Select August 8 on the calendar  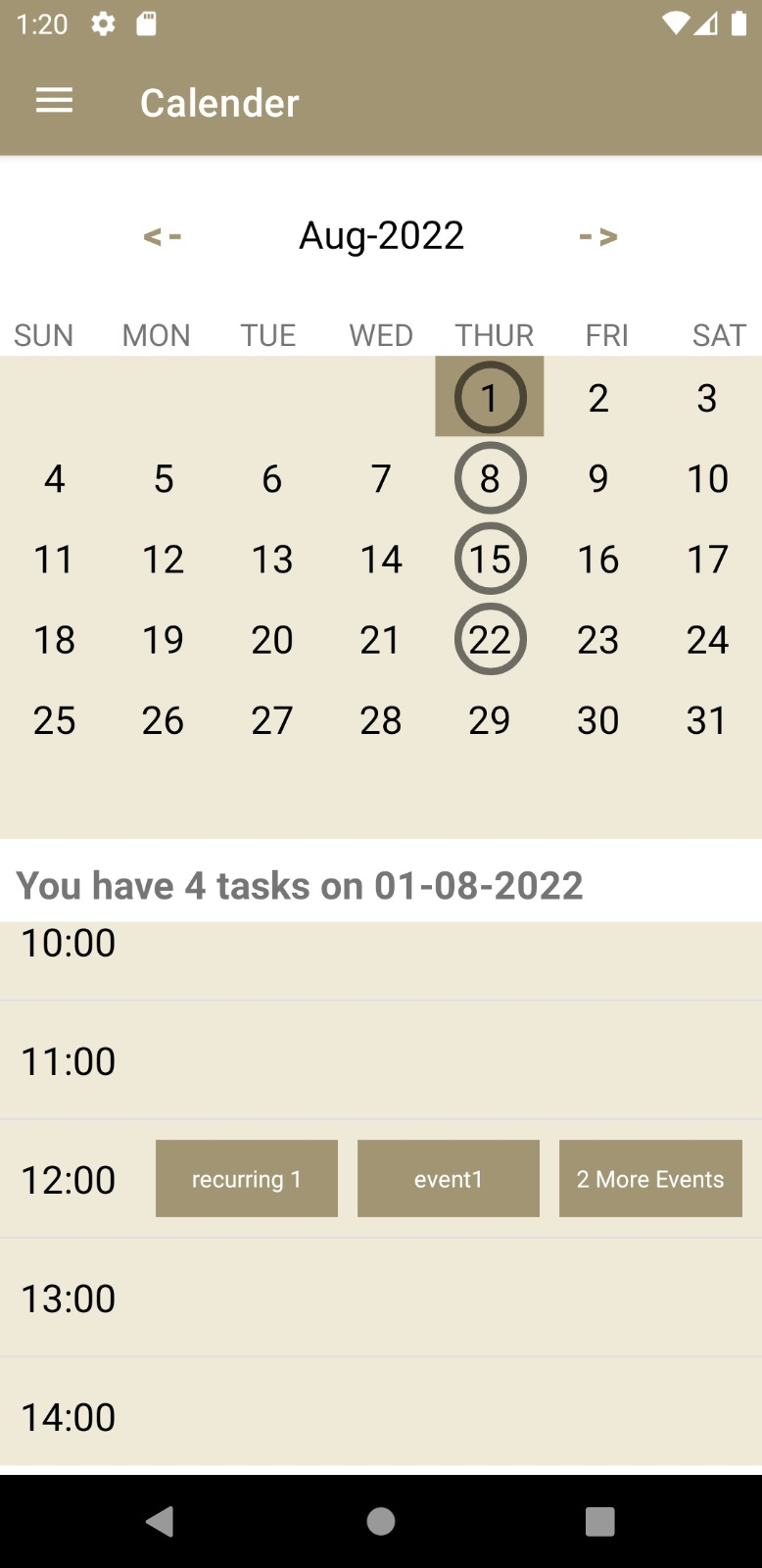(x=490, y=478)
